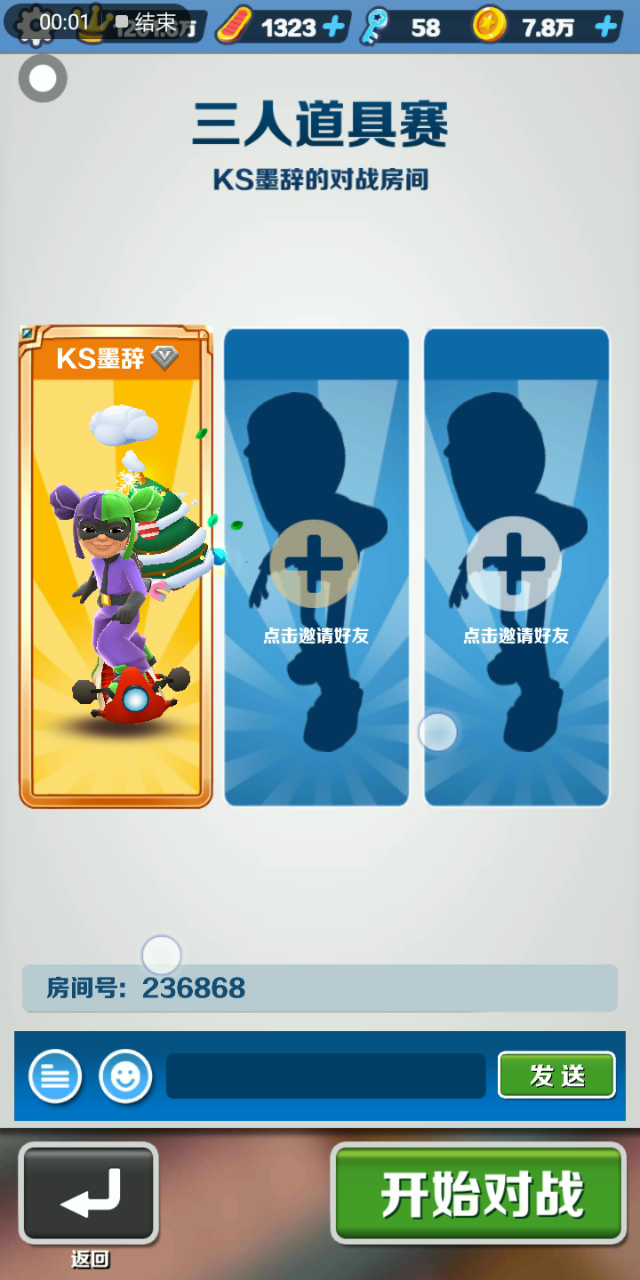The image size is (640, 1280).
Task: Send the chat message with 发送
Action: [x=556, y=1075]
